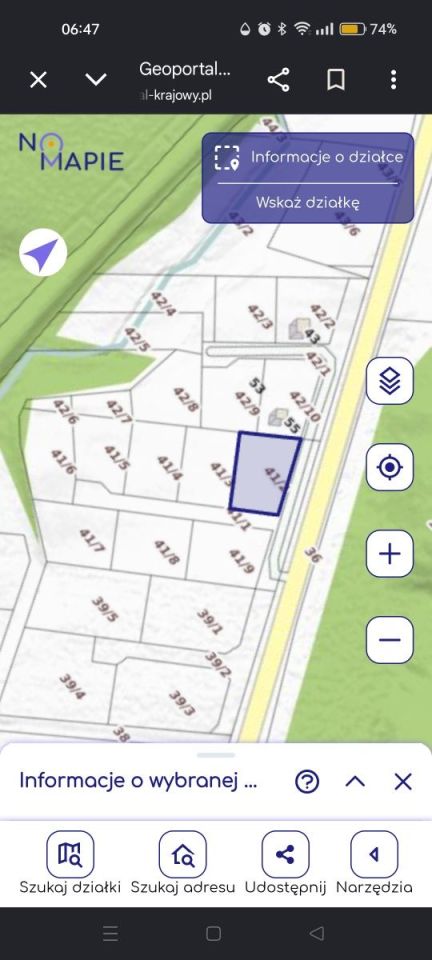Tap Udostępnij in the bottom toolbar
This screenshot has width=432, height=960.
[286, 864]
